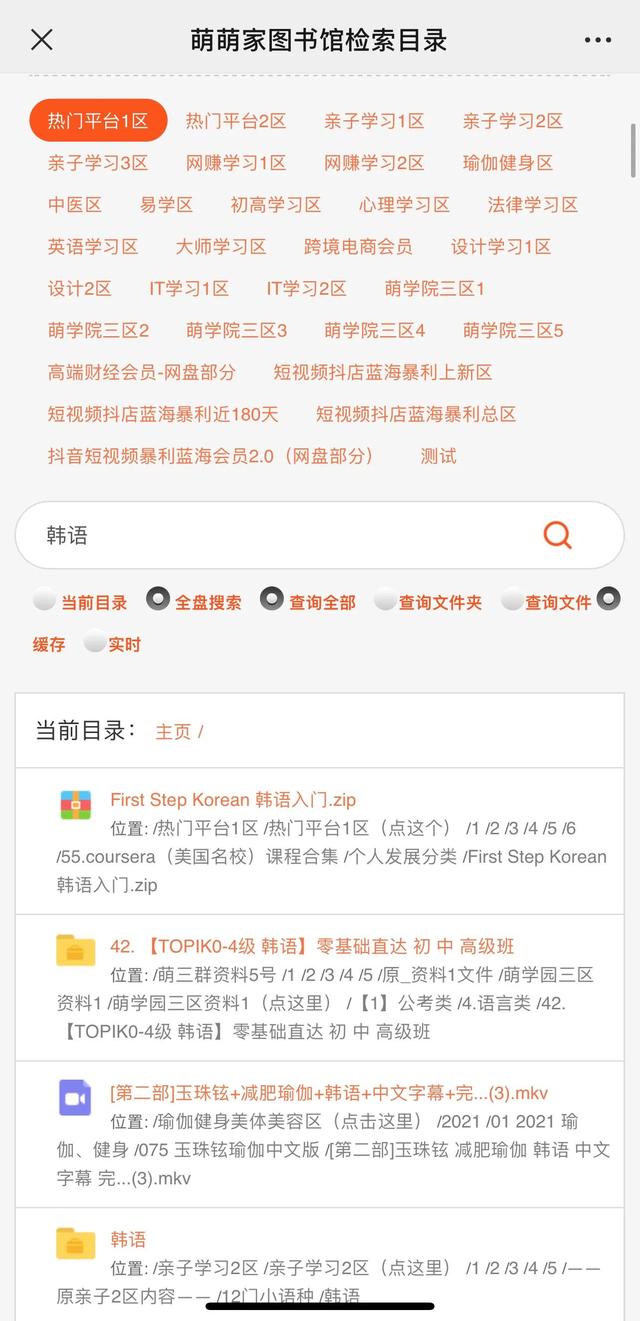
Task: Switch to 热门平台2区 category
Action: click(236, 121)
